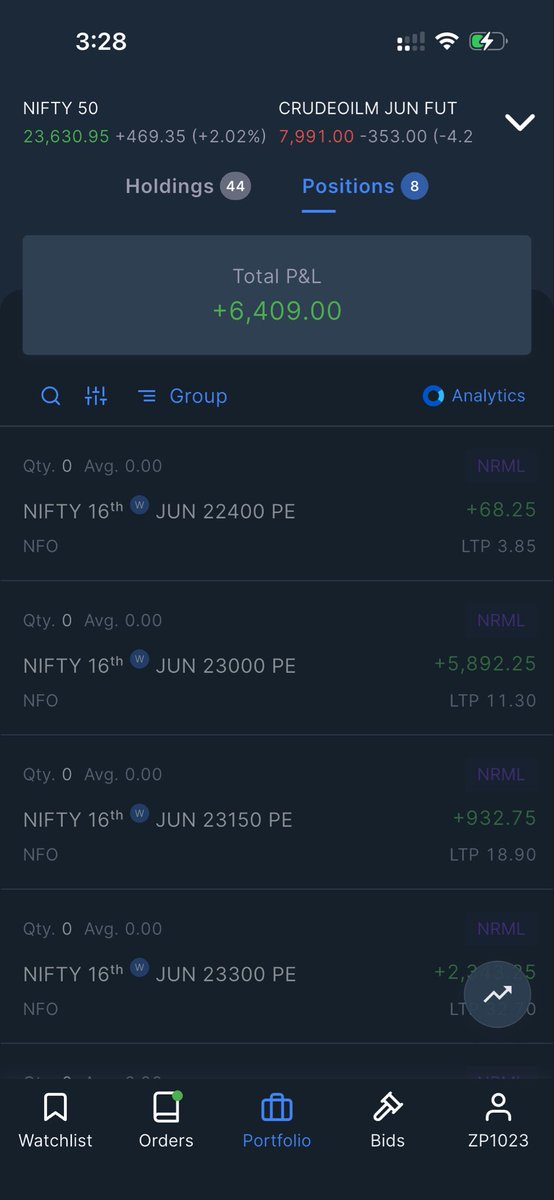Open Analytics
Image resolution: width=554 pixels, height=1200 pixels.
pyautogui.click(x=474, y=396)
